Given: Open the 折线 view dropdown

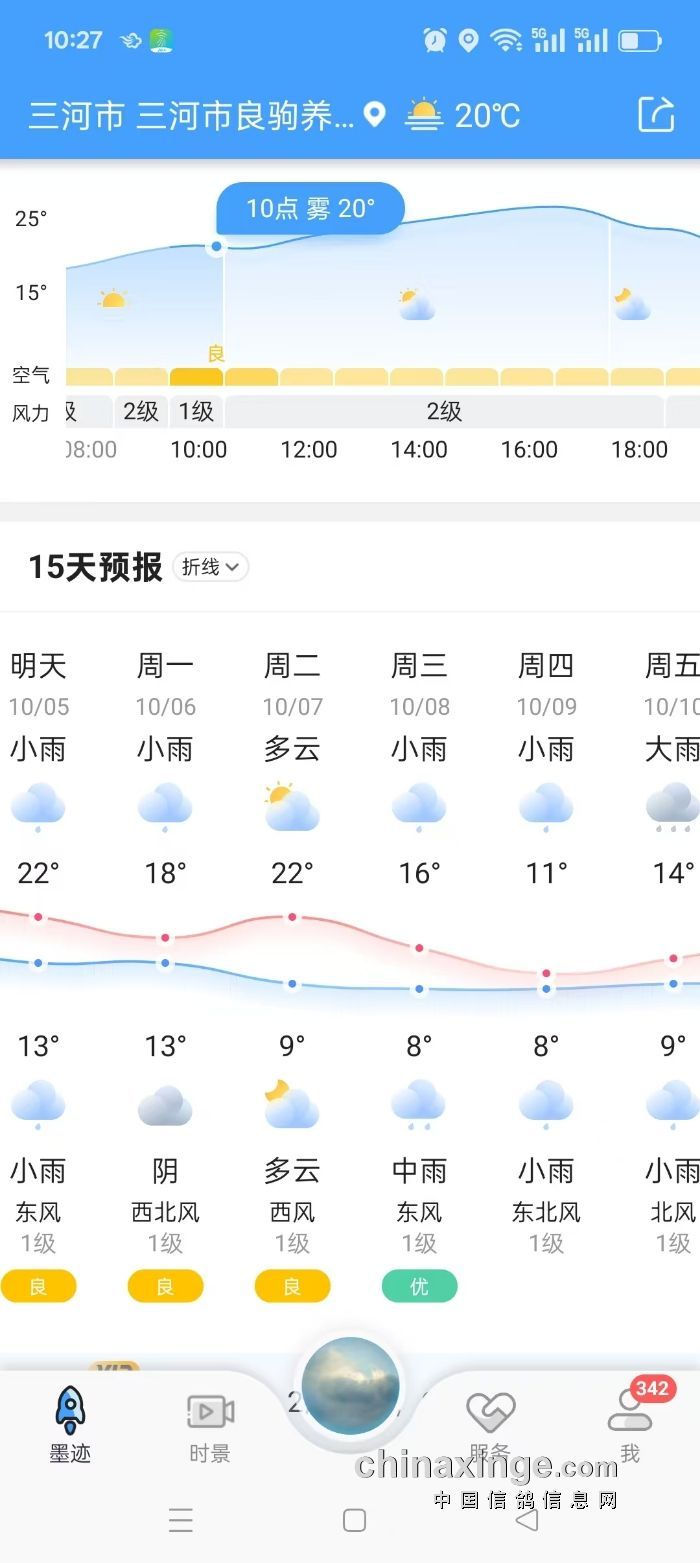Looking at the screenshot, I should 211,567.
